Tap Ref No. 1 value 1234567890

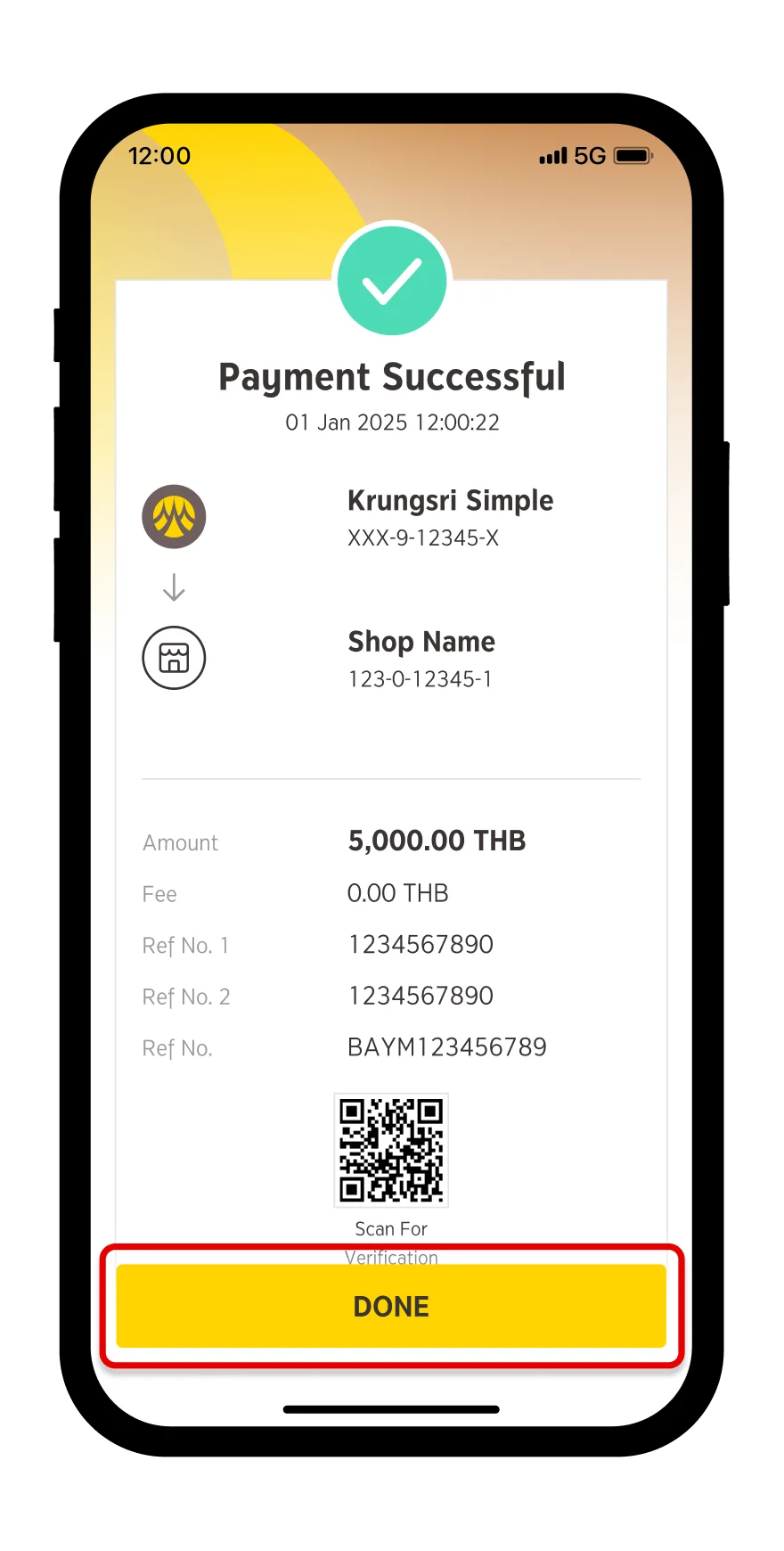(x=420, y=944)
